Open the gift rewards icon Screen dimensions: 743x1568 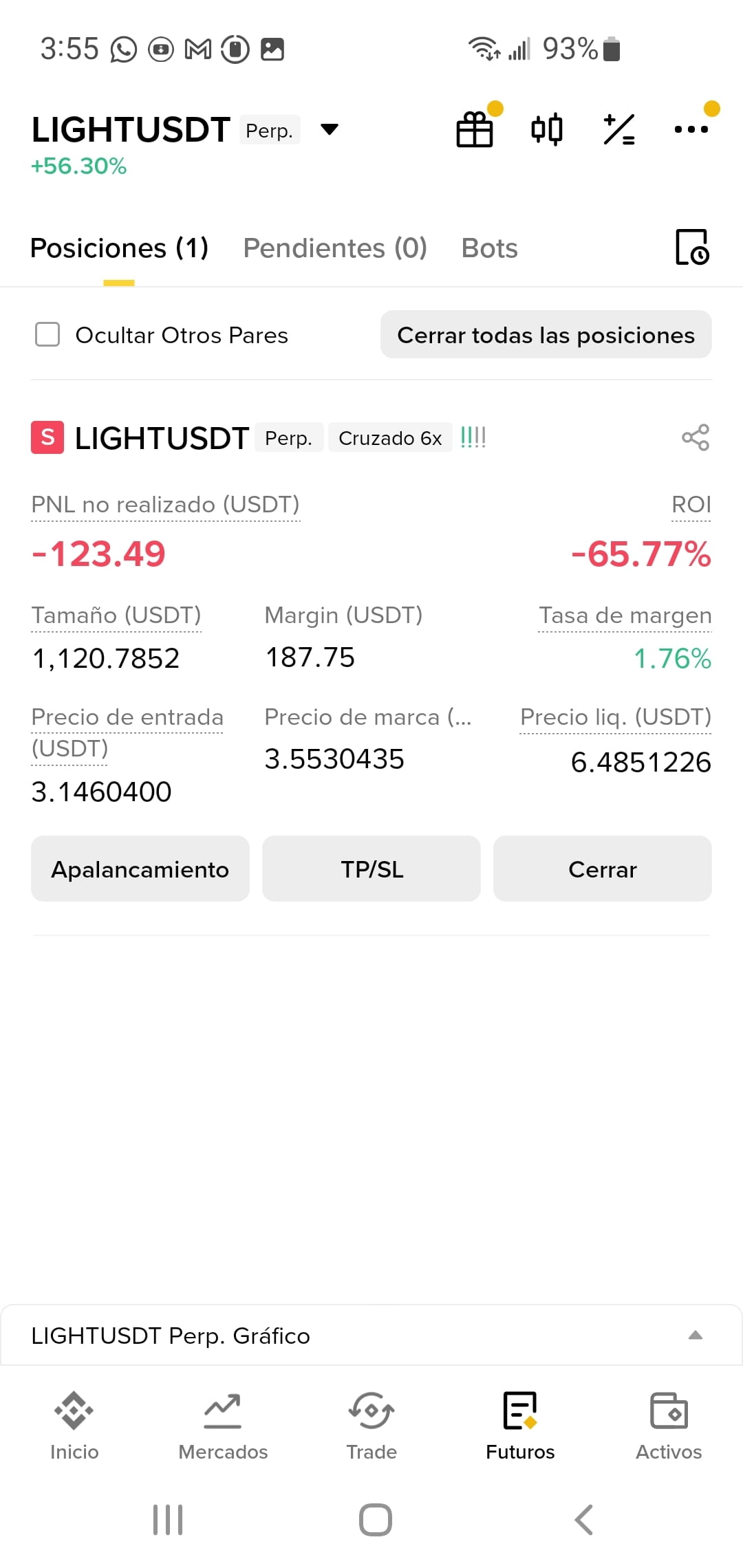pyautogui.click(x=475, y=129)
